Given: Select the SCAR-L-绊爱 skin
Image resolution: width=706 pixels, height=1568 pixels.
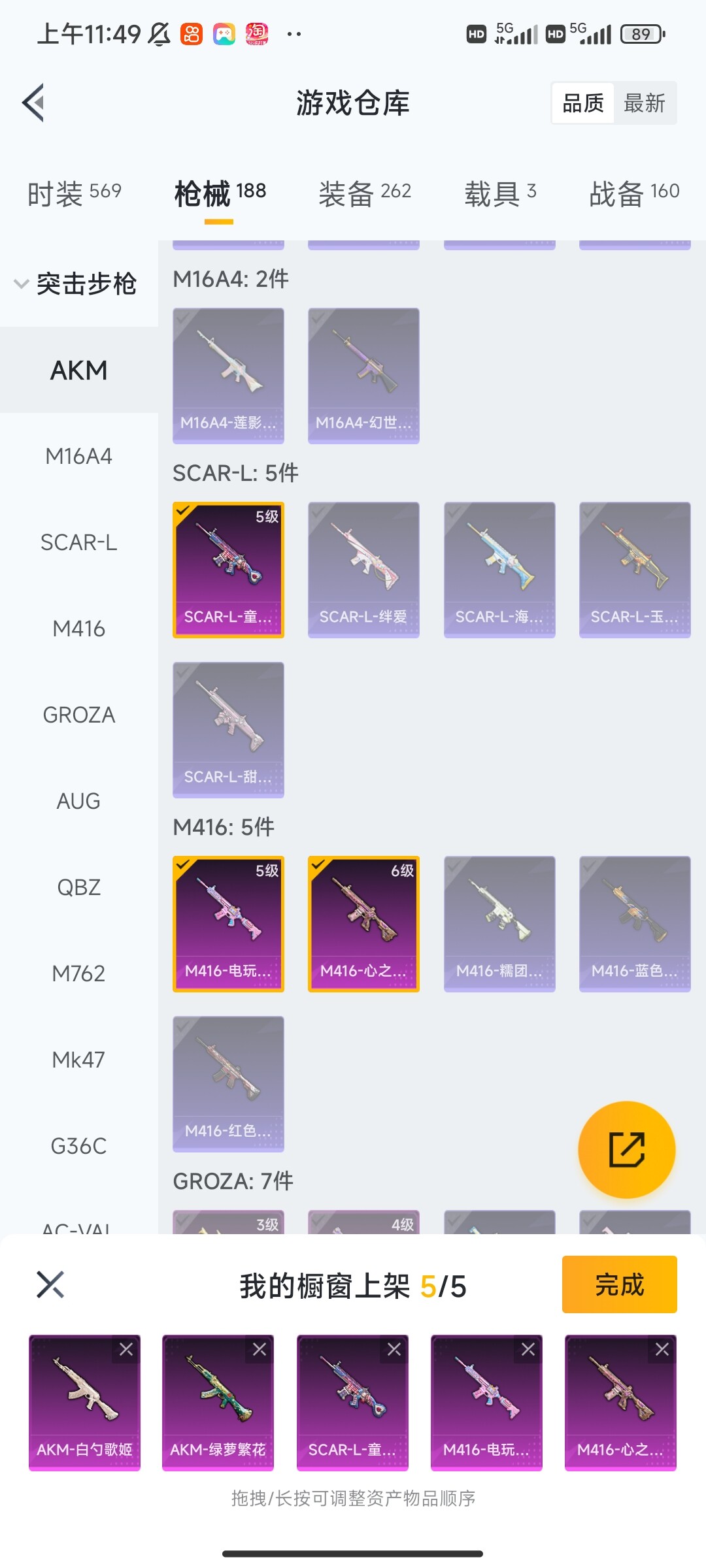Looking at the screenshot, I should pos(363,570).
